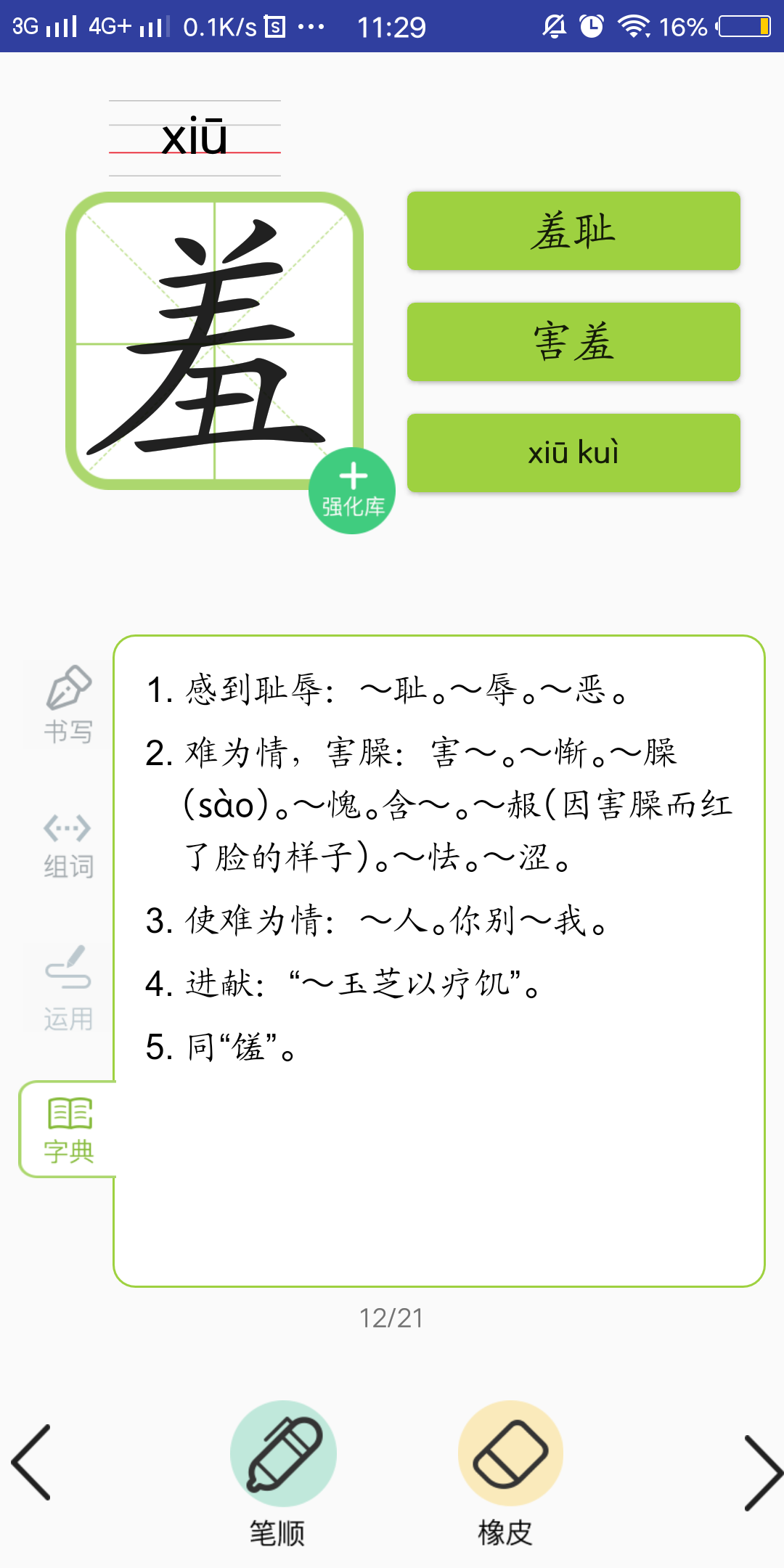Tap the xiū kuì pinyin button

coord(573,453)
